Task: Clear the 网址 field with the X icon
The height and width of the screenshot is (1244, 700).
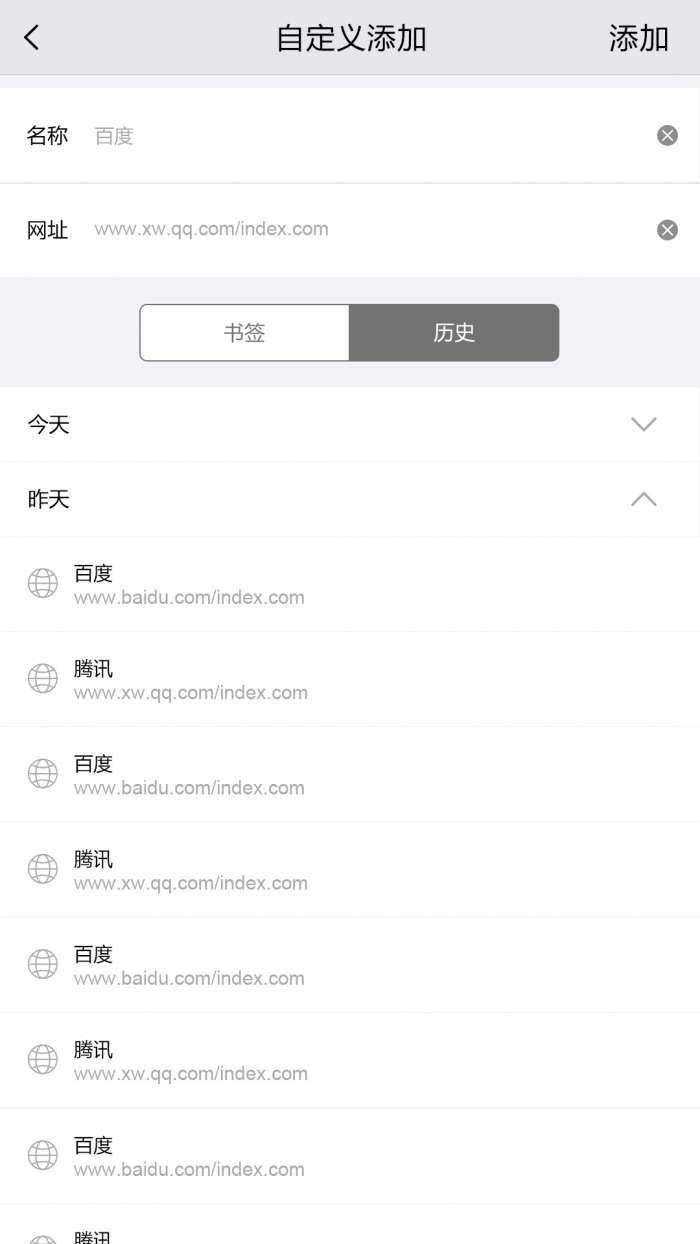Action: 667,230
